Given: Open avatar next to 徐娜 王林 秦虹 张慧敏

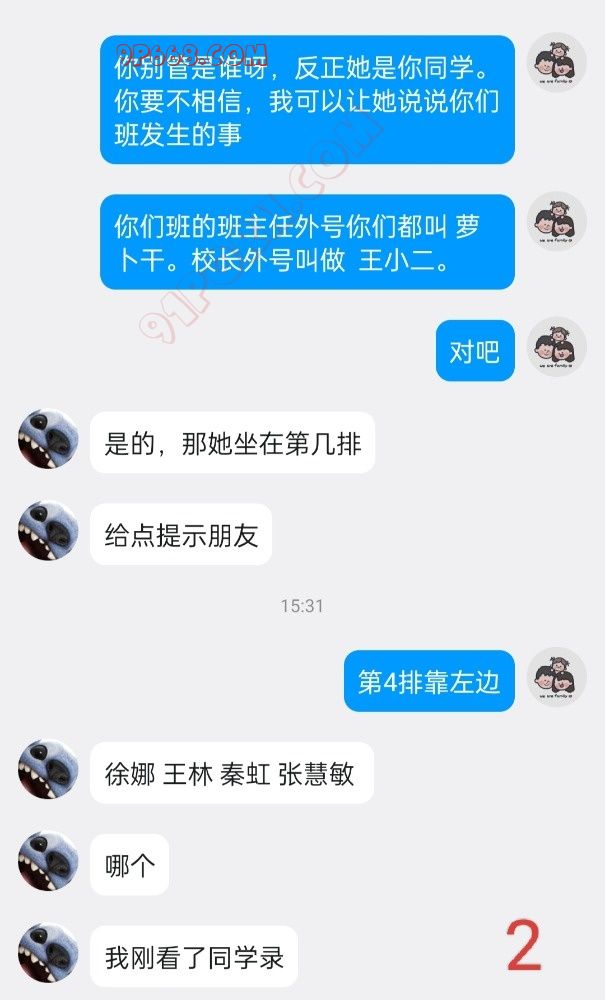Looking at the screenshot, I should click(48, 769).
